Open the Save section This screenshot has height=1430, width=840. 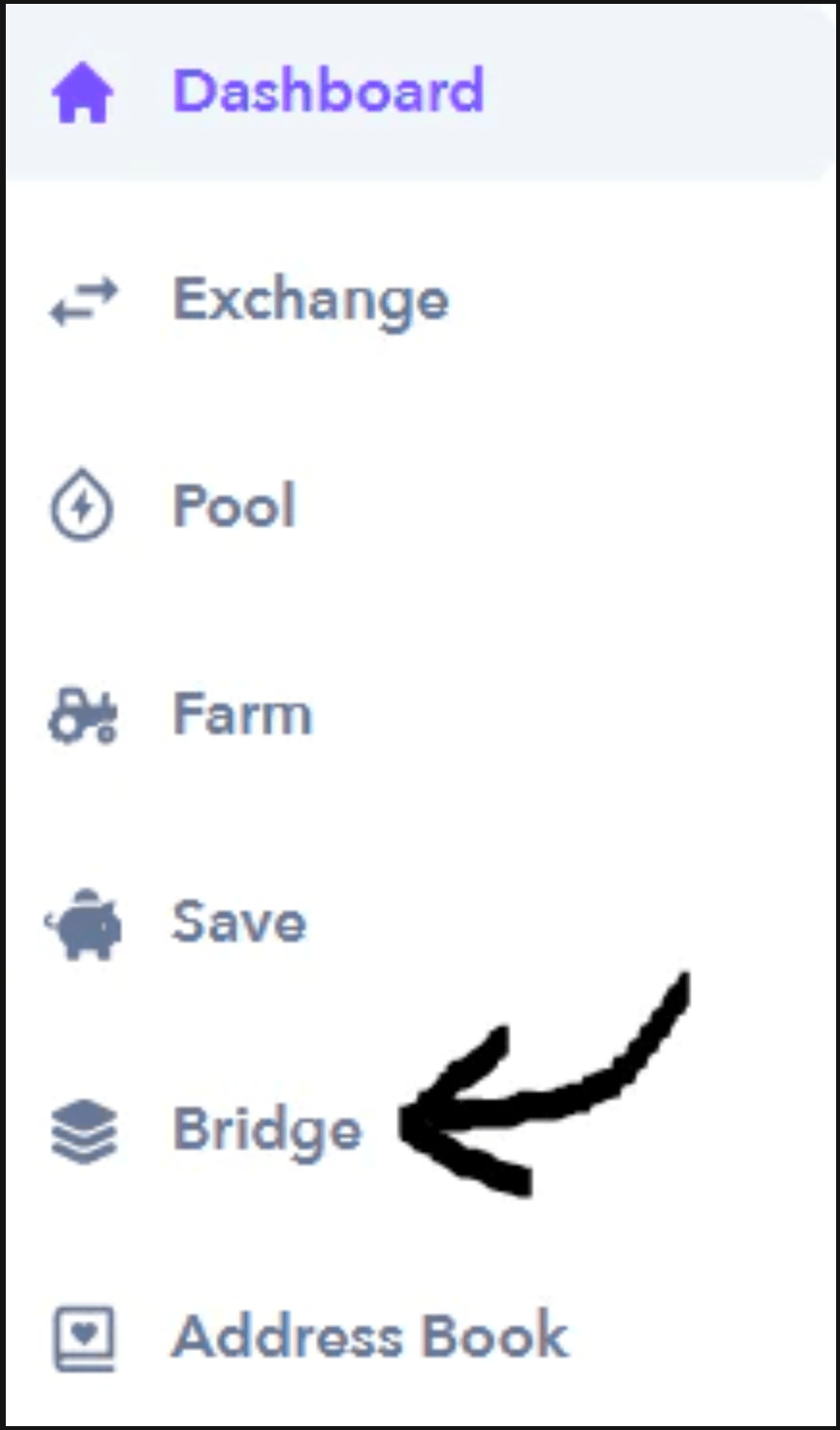click(x=420, y=923)
